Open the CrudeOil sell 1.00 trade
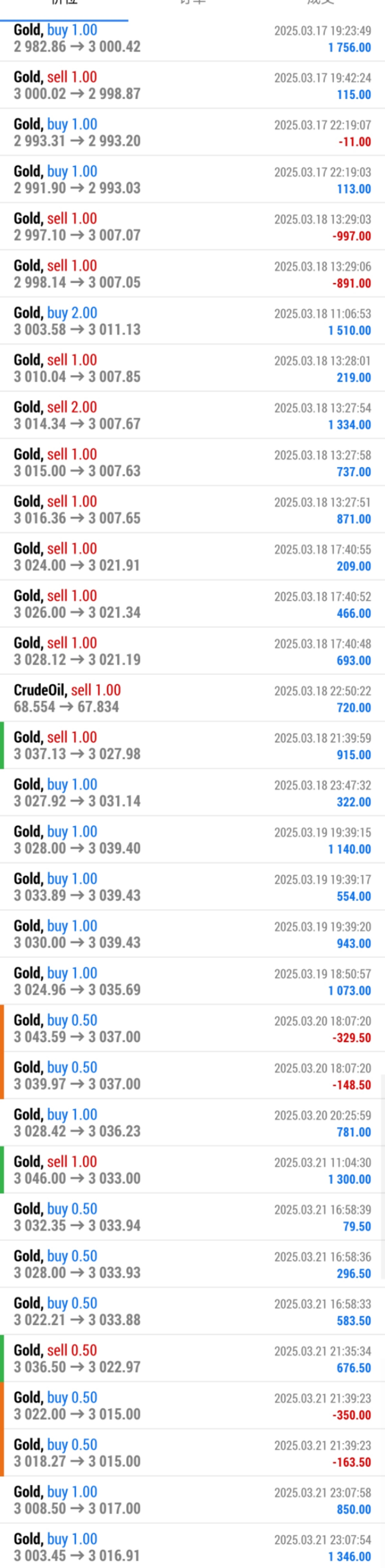 (192, 698)
